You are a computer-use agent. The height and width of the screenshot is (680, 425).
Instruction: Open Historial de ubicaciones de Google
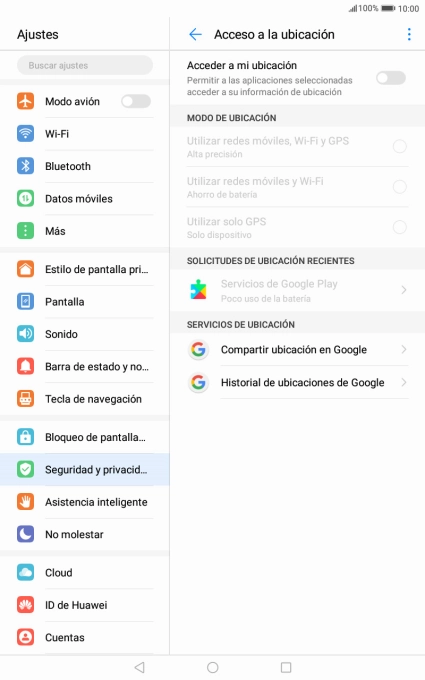tap(298, 382)
